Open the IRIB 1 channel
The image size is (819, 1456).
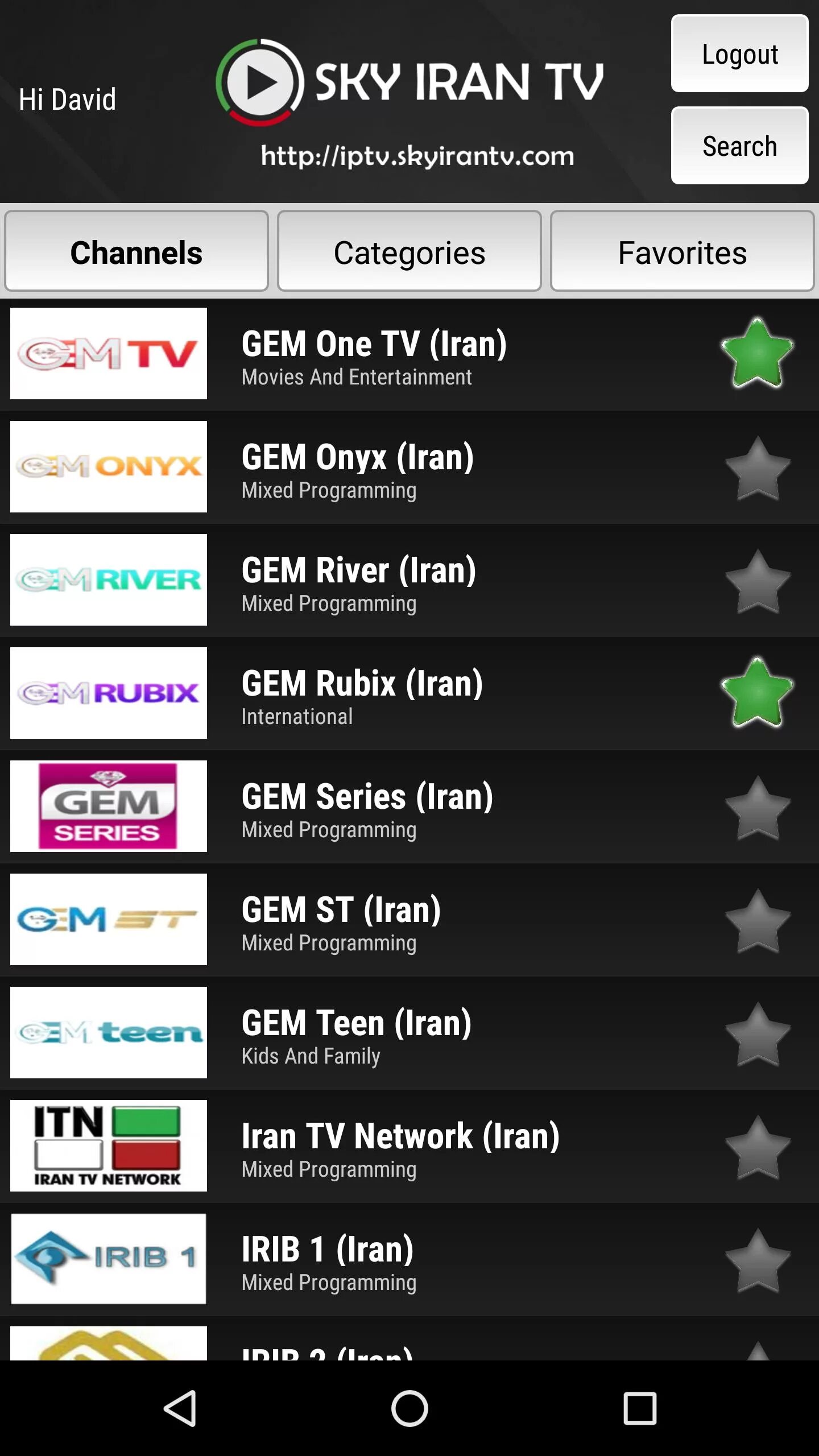pyautogui.click(x=327, y=1259)
